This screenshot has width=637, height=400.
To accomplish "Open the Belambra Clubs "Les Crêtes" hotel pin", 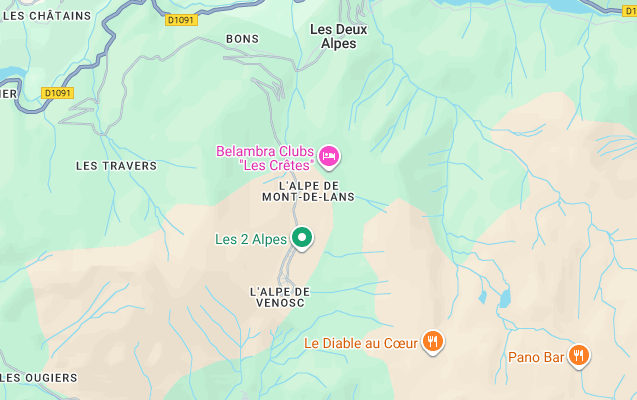I will tap(329, 156).
